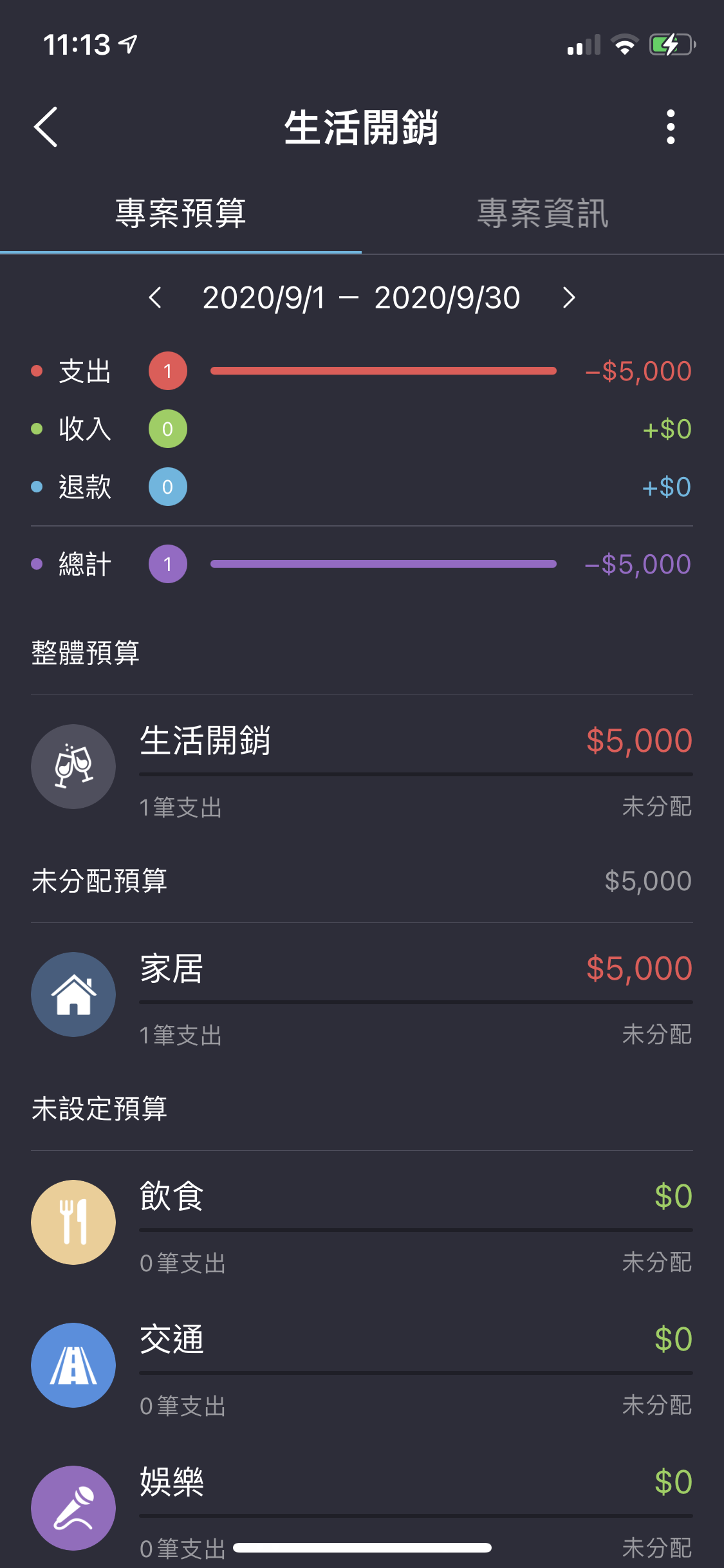Image resolution: width=724 pixels, height=1568 pixels.
Task: Advance to the next date range
Action: point(568,297)
